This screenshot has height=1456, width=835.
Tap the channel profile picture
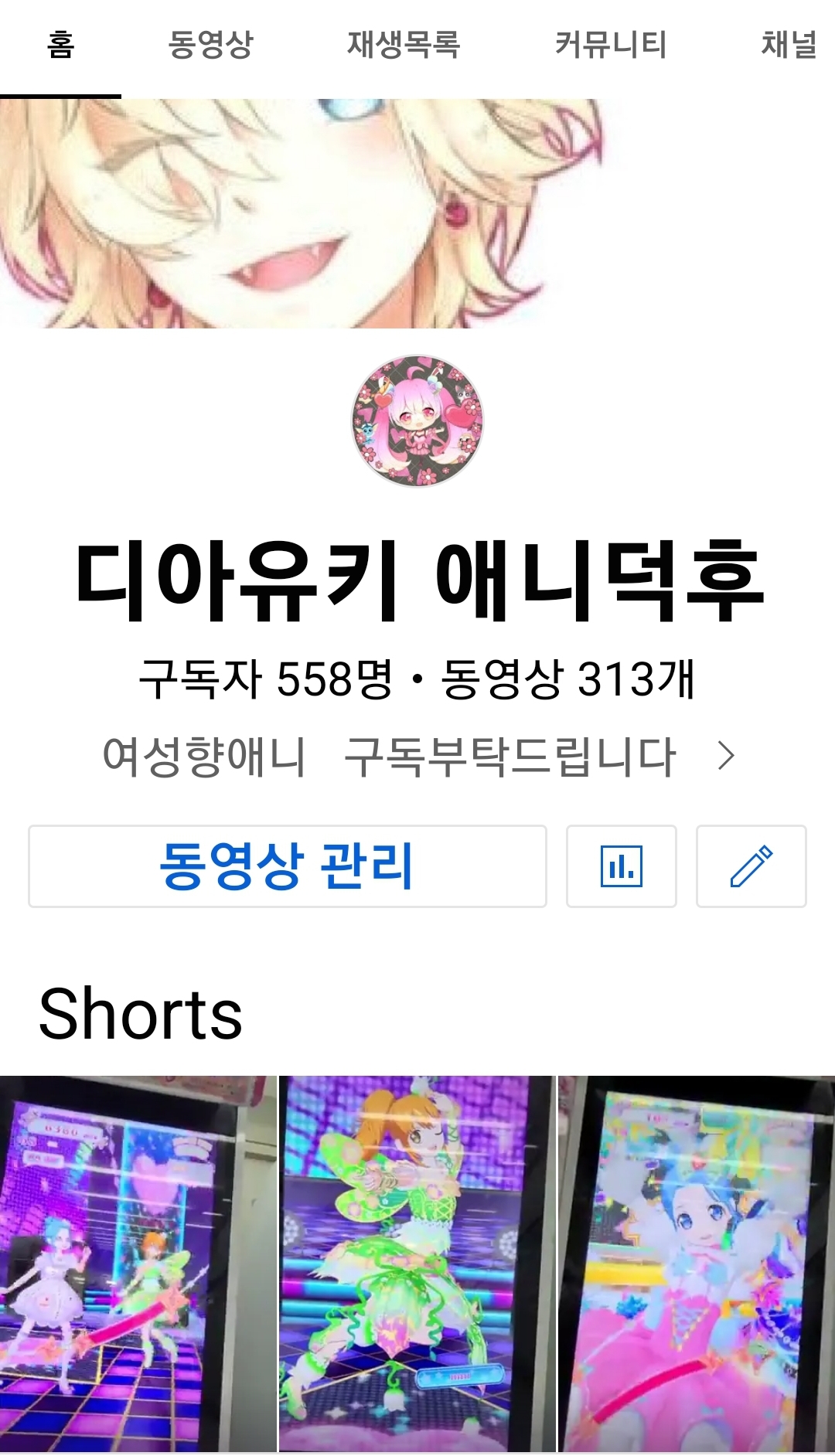(417, 421)
